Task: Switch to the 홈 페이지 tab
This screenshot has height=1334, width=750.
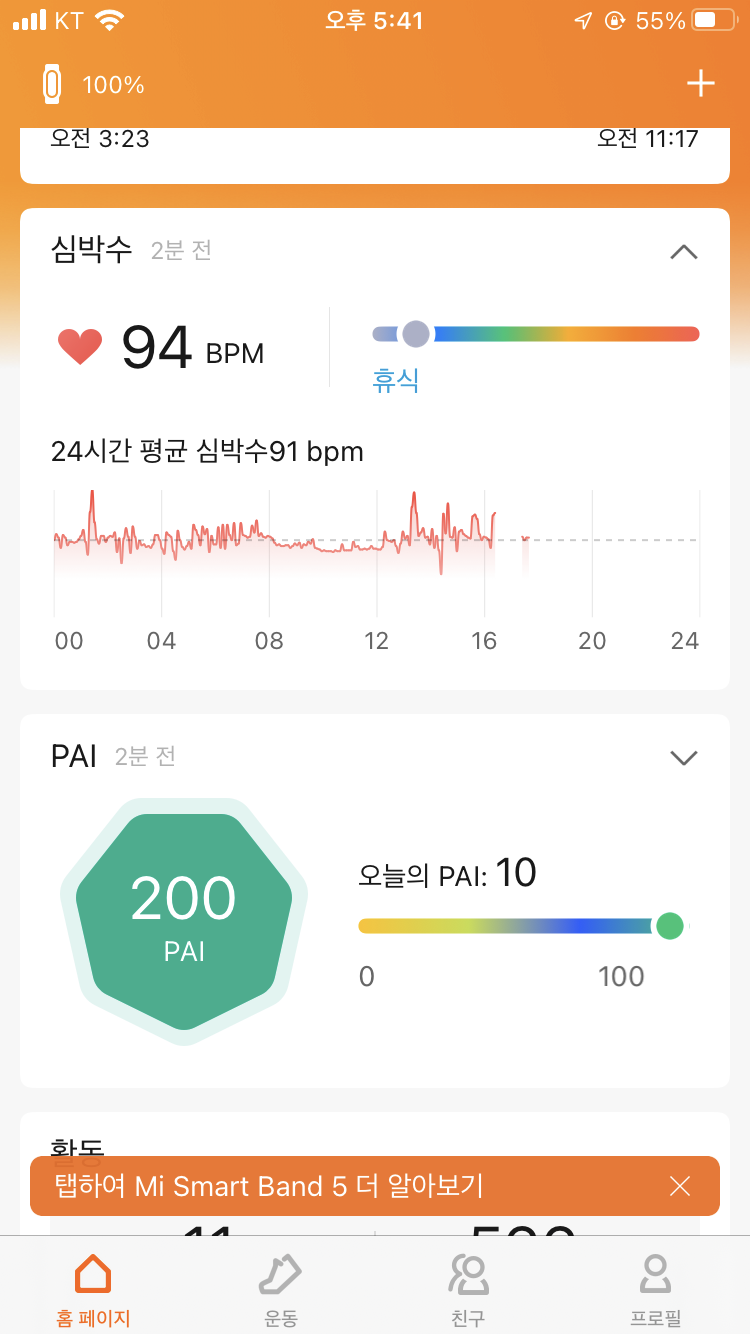Action: click(93, 1290)
